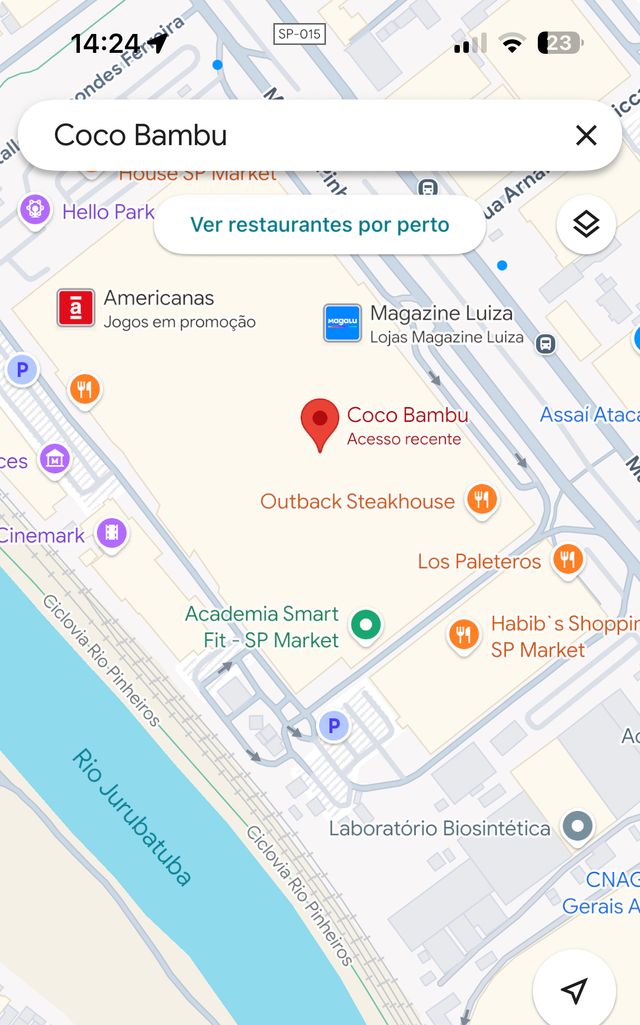This screenshot has width=640, height=1025.
Task: Select Laboratório Biosintética marker
Action: [x=577, y=827]
